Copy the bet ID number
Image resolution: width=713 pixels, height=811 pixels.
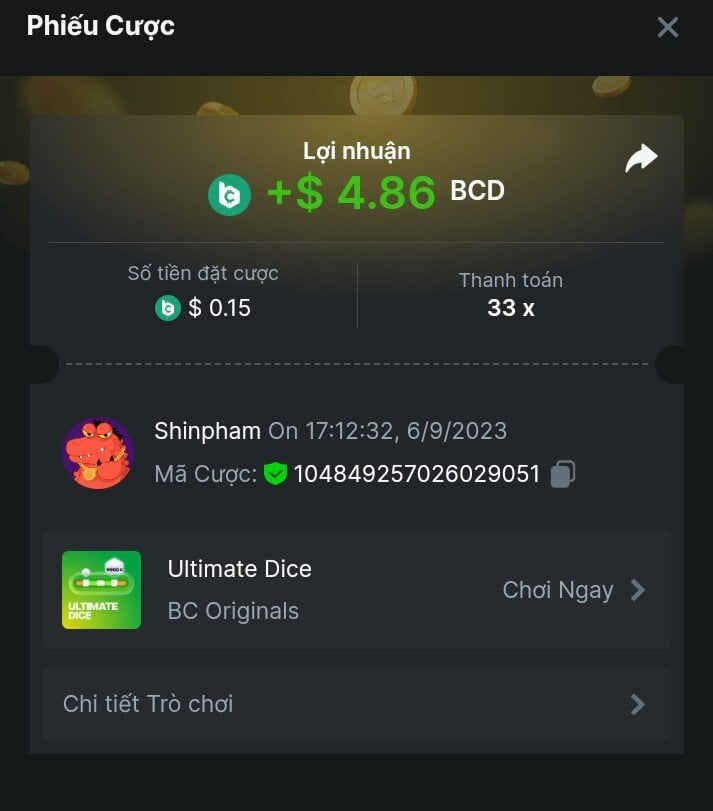click(562, 473)
